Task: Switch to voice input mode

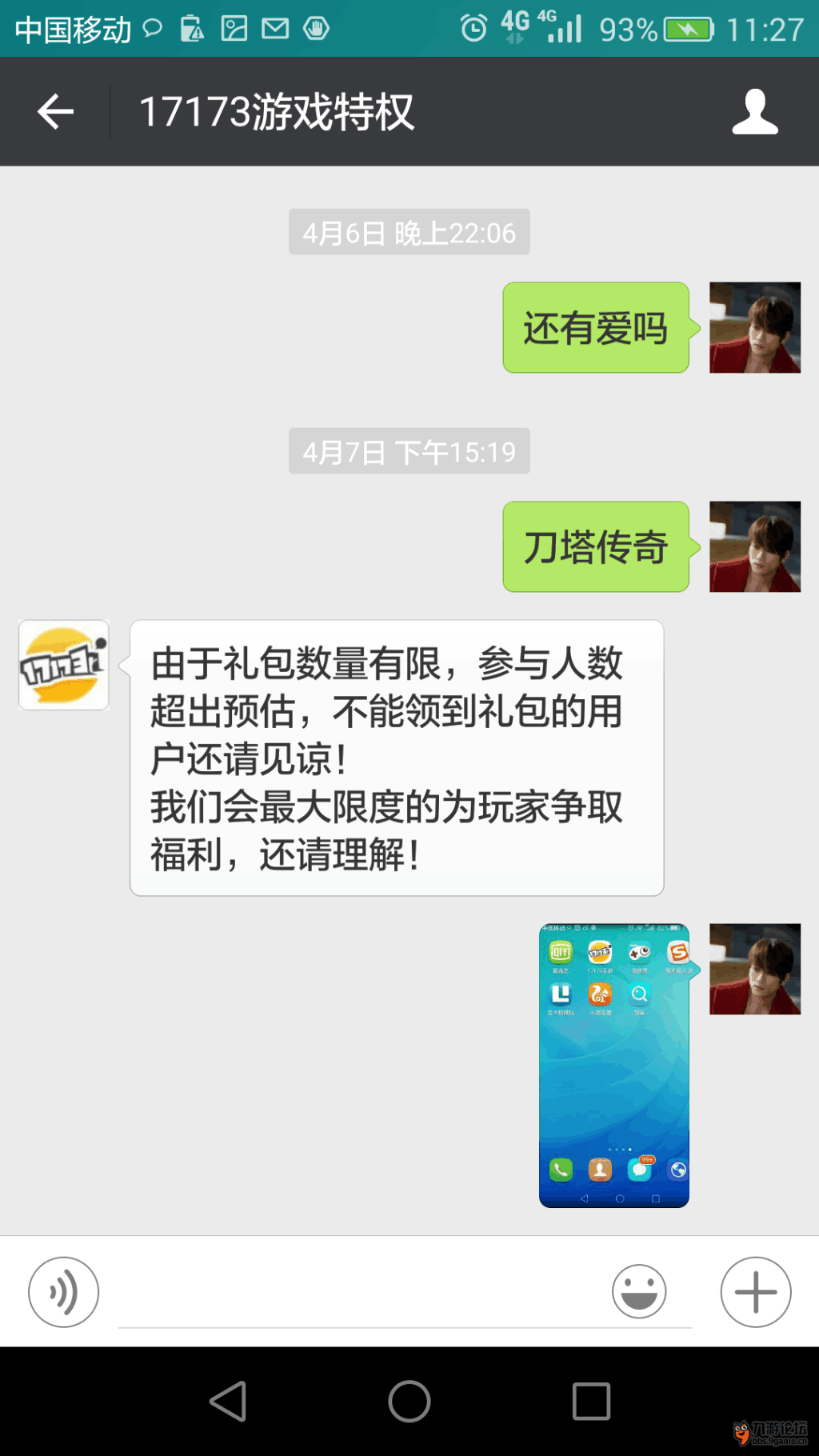Action: (x=63, y=1292)
